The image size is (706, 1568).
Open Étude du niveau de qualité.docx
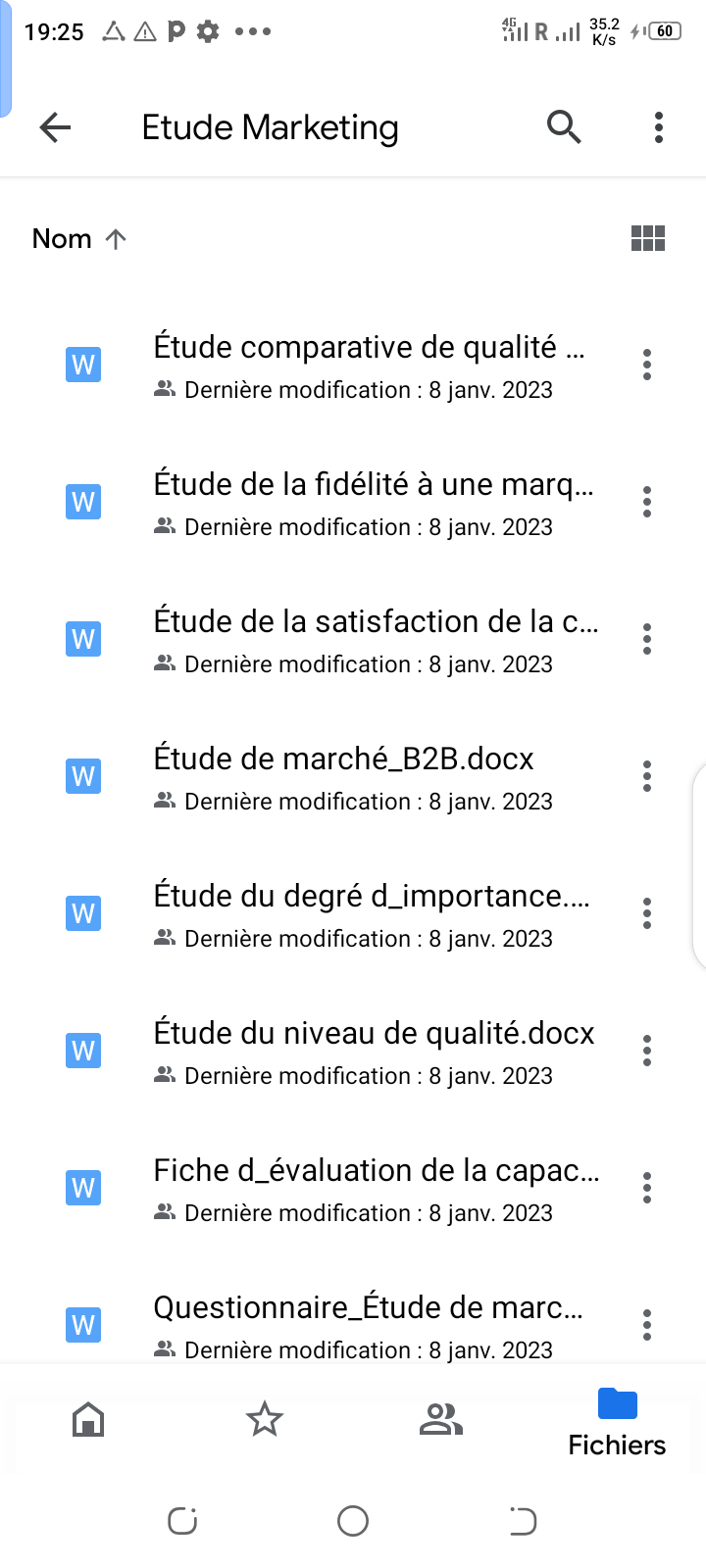(333, 1052)
